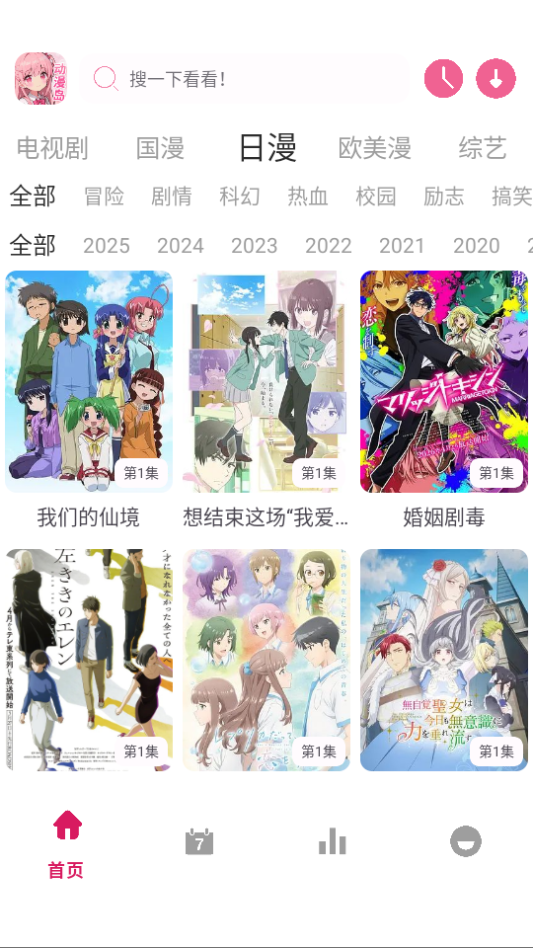Select the 校园 genre filter

(376, 196)
